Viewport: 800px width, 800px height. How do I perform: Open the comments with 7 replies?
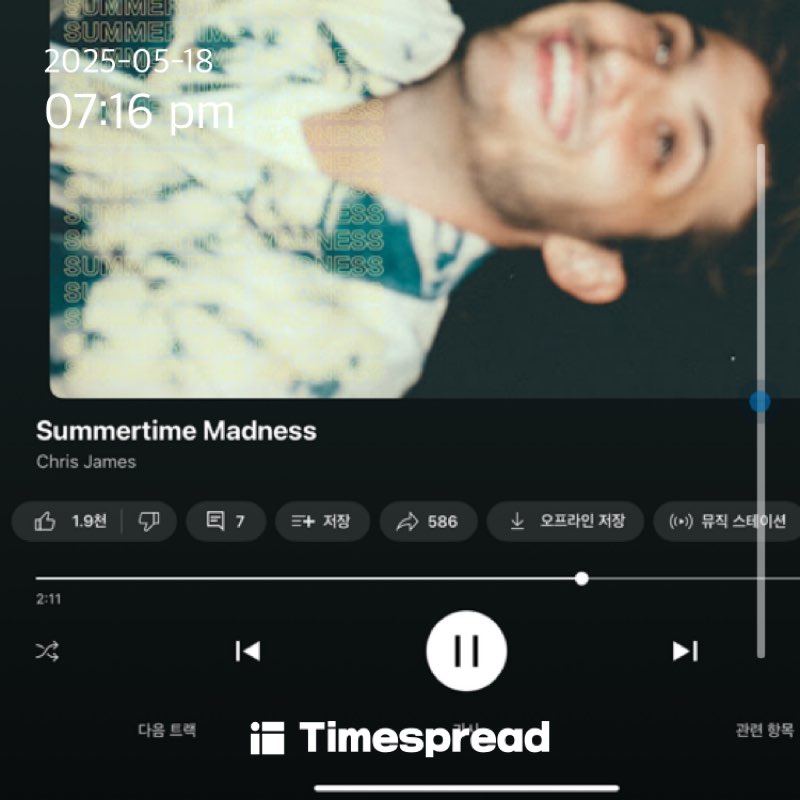(x=226, y=521)
